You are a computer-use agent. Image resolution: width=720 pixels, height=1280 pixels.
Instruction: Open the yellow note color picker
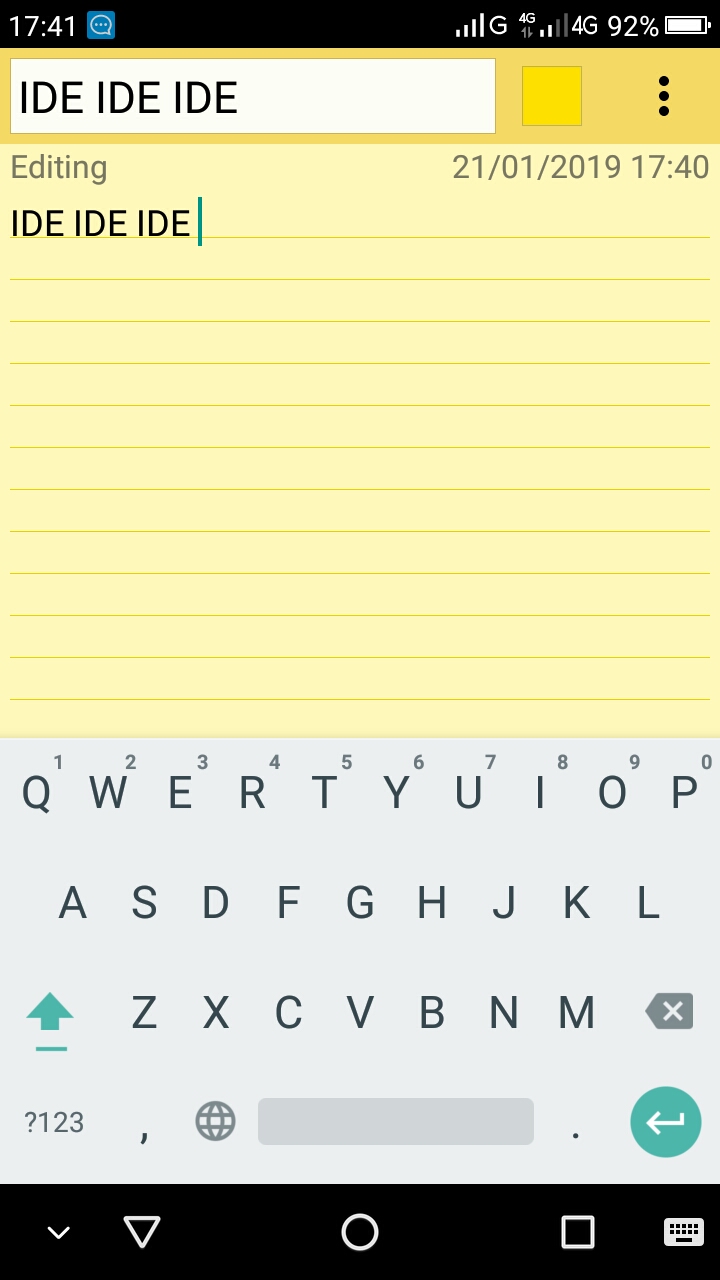(x=551, y=96)
